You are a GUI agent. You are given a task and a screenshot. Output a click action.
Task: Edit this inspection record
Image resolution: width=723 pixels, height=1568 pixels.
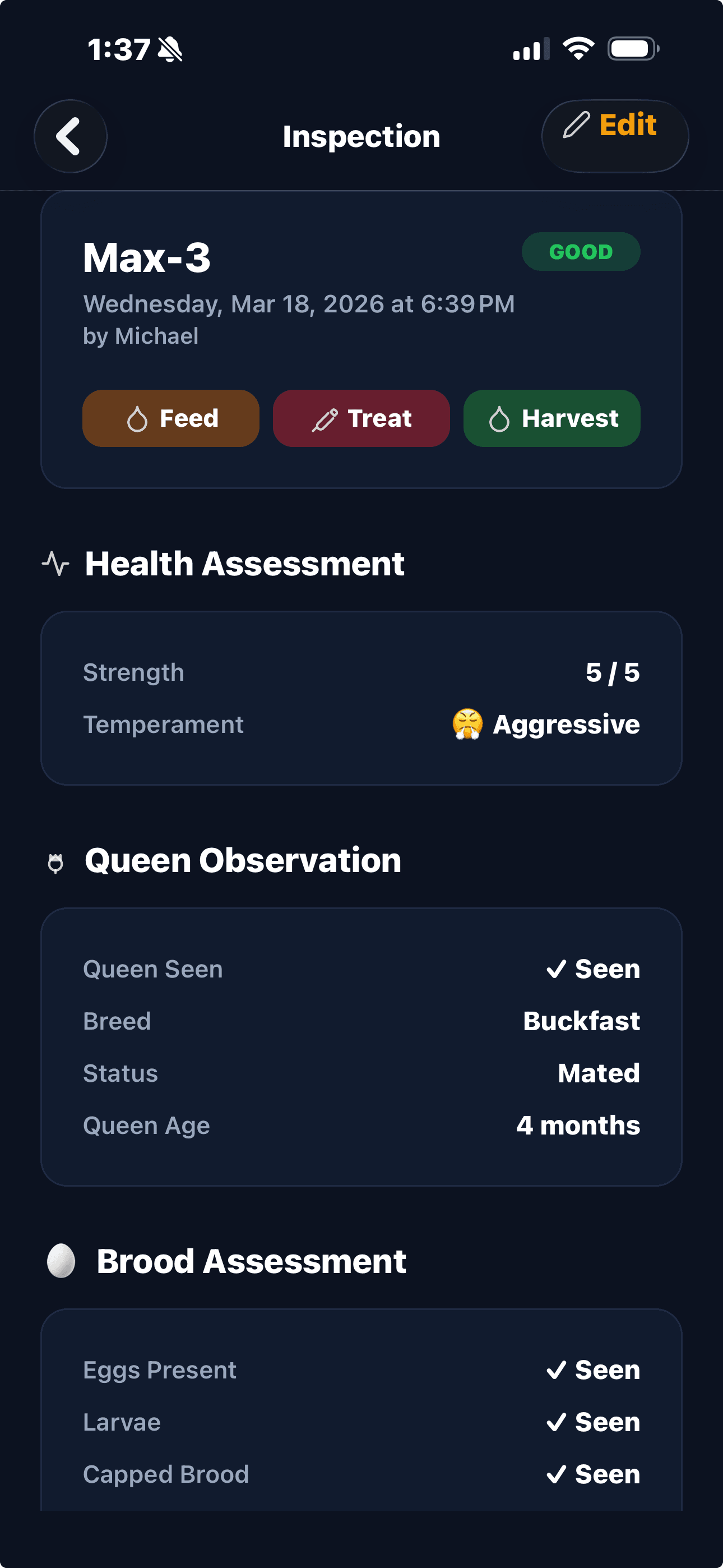coord(614,135)
